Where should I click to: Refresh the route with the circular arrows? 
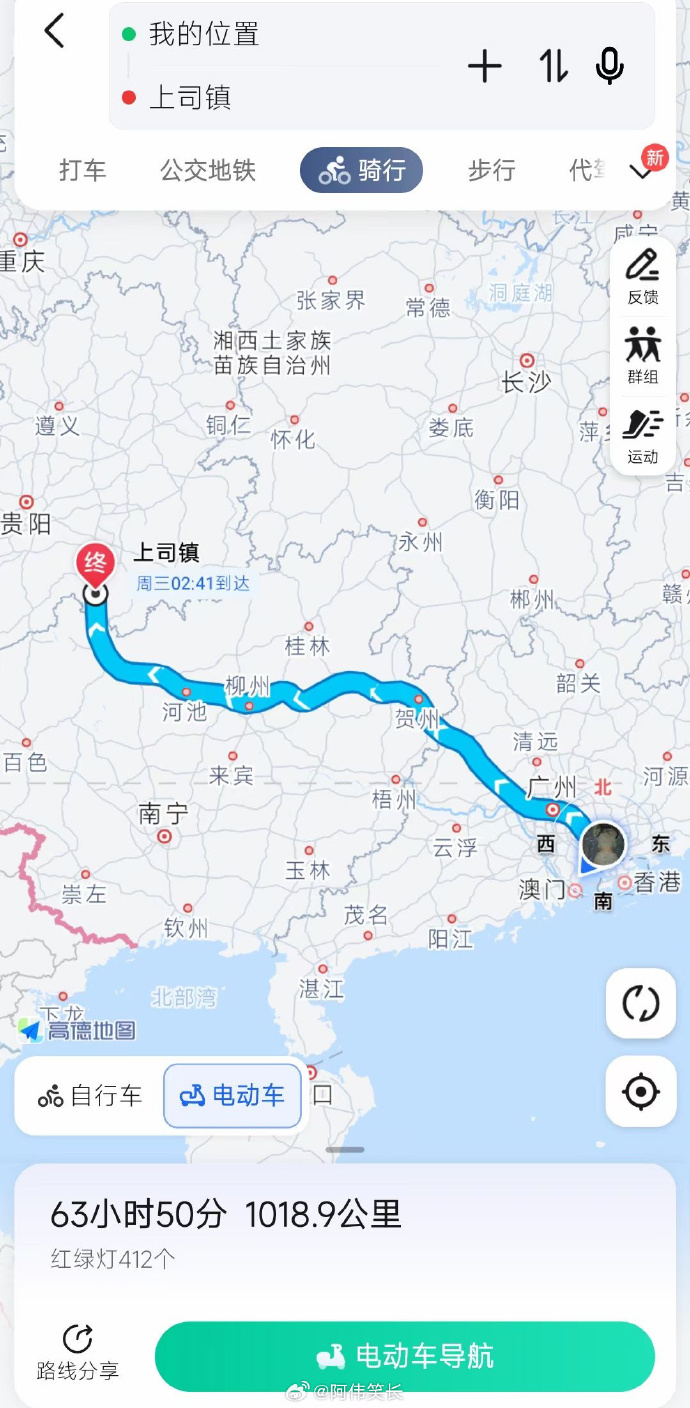[x=641, y=1003]
